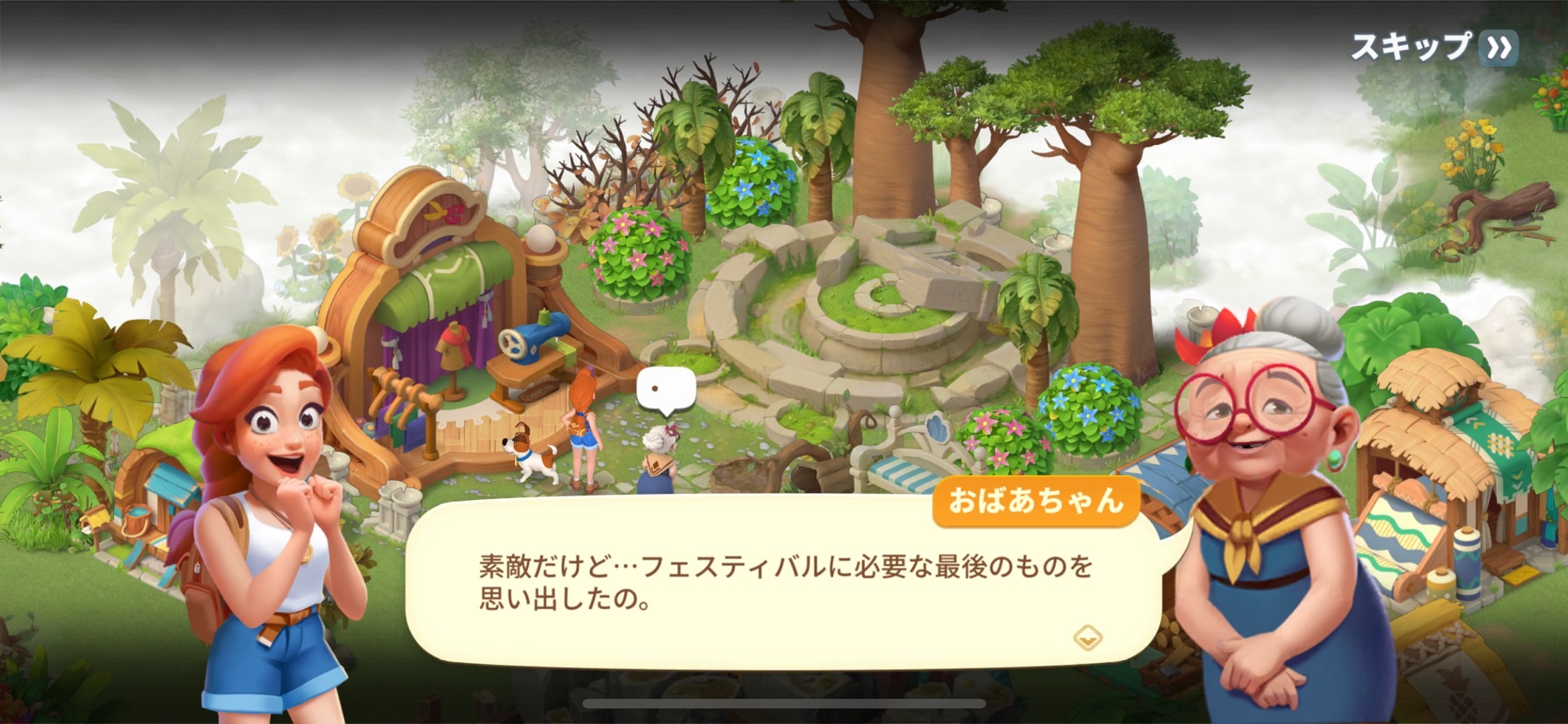
Task: Advance dialogue with the diamond arrow
Action: [x=1087, y=638]
